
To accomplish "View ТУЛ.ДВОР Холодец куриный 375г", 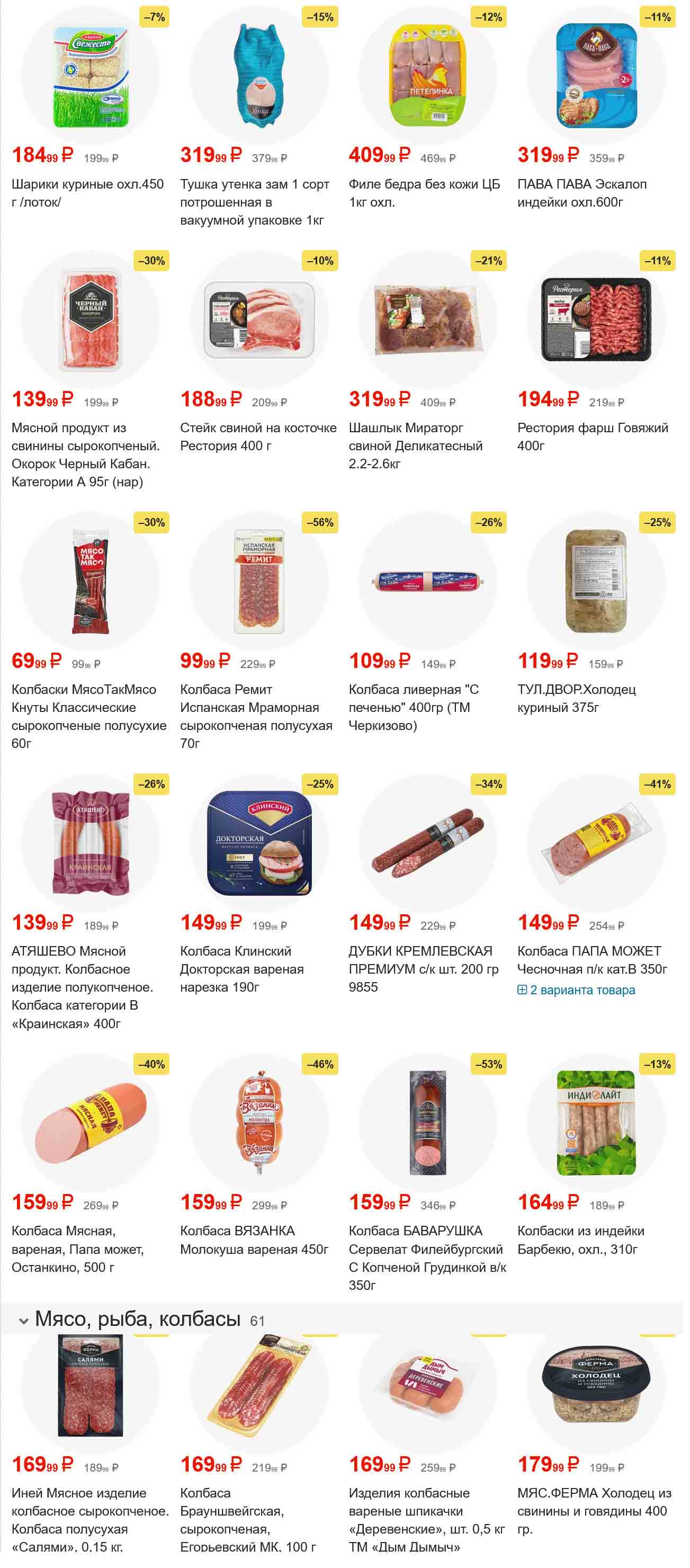I will pyautogui.click(x=576, y=698).
